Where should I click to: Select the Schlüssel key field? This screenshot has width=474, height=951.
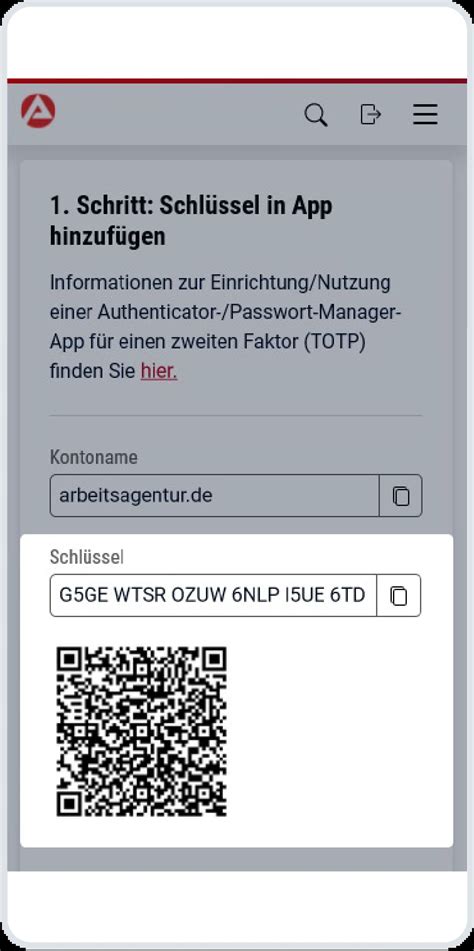213,595
